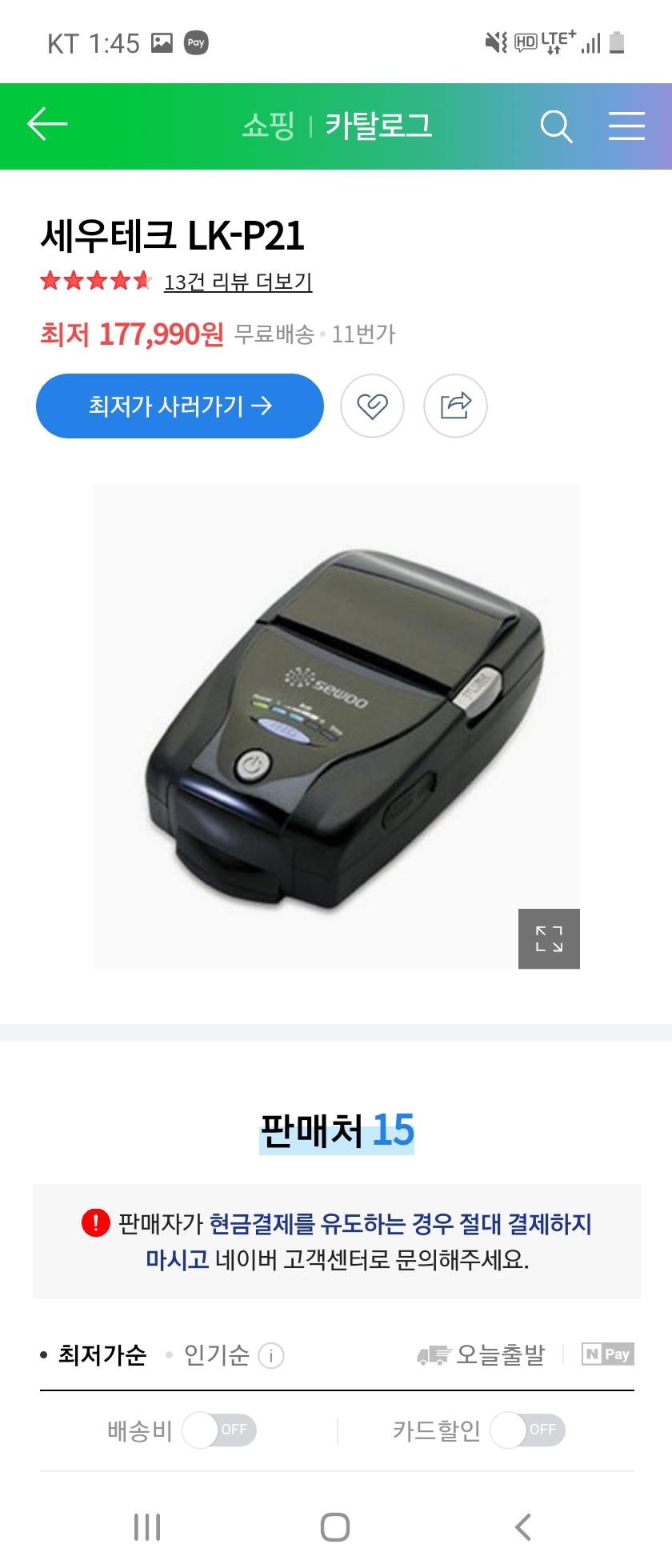672x1568 pixels.
Task: Filter by N Pay sellers
Action: 607,1354
